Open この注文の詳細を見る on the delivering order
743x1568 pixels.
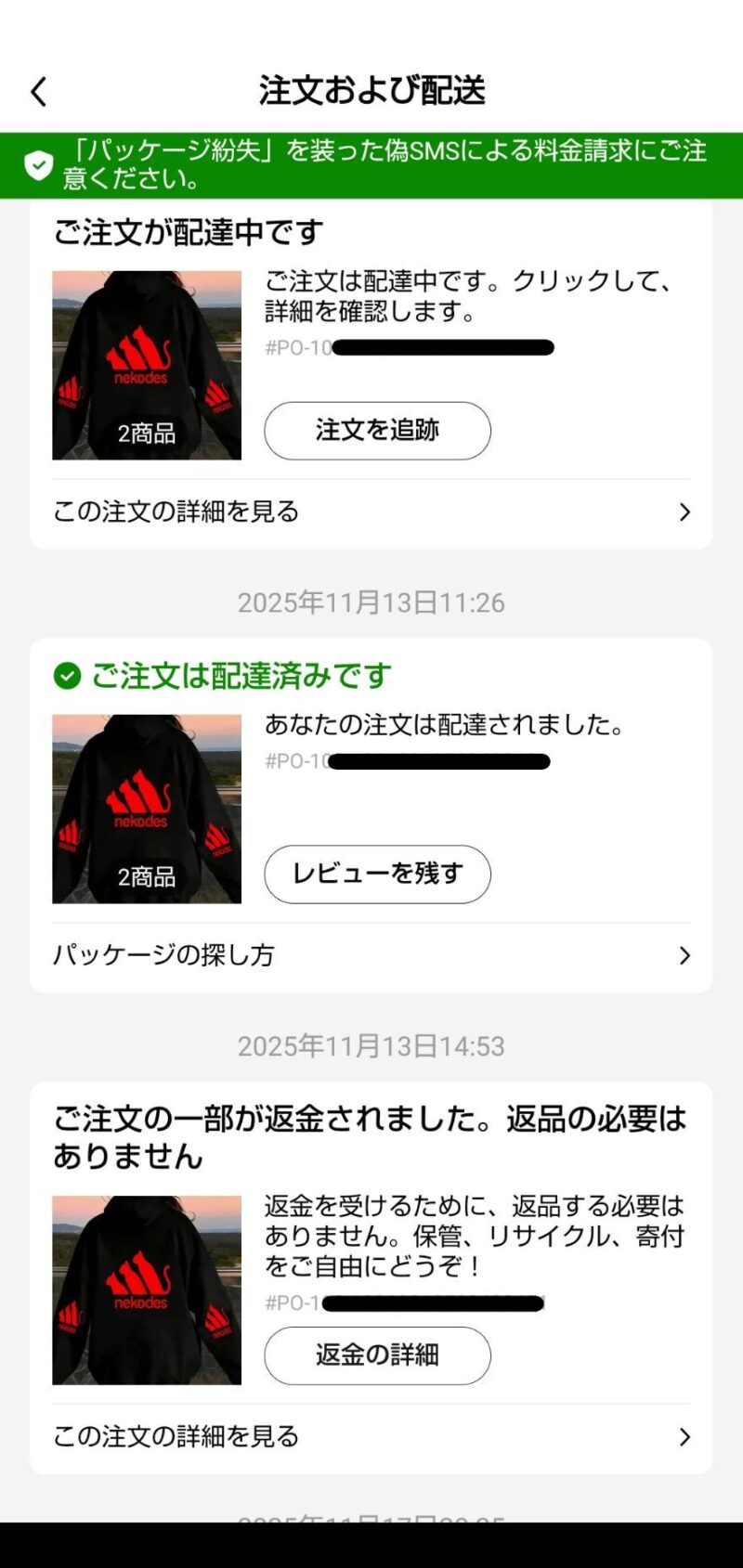click(x=176, y=512)
